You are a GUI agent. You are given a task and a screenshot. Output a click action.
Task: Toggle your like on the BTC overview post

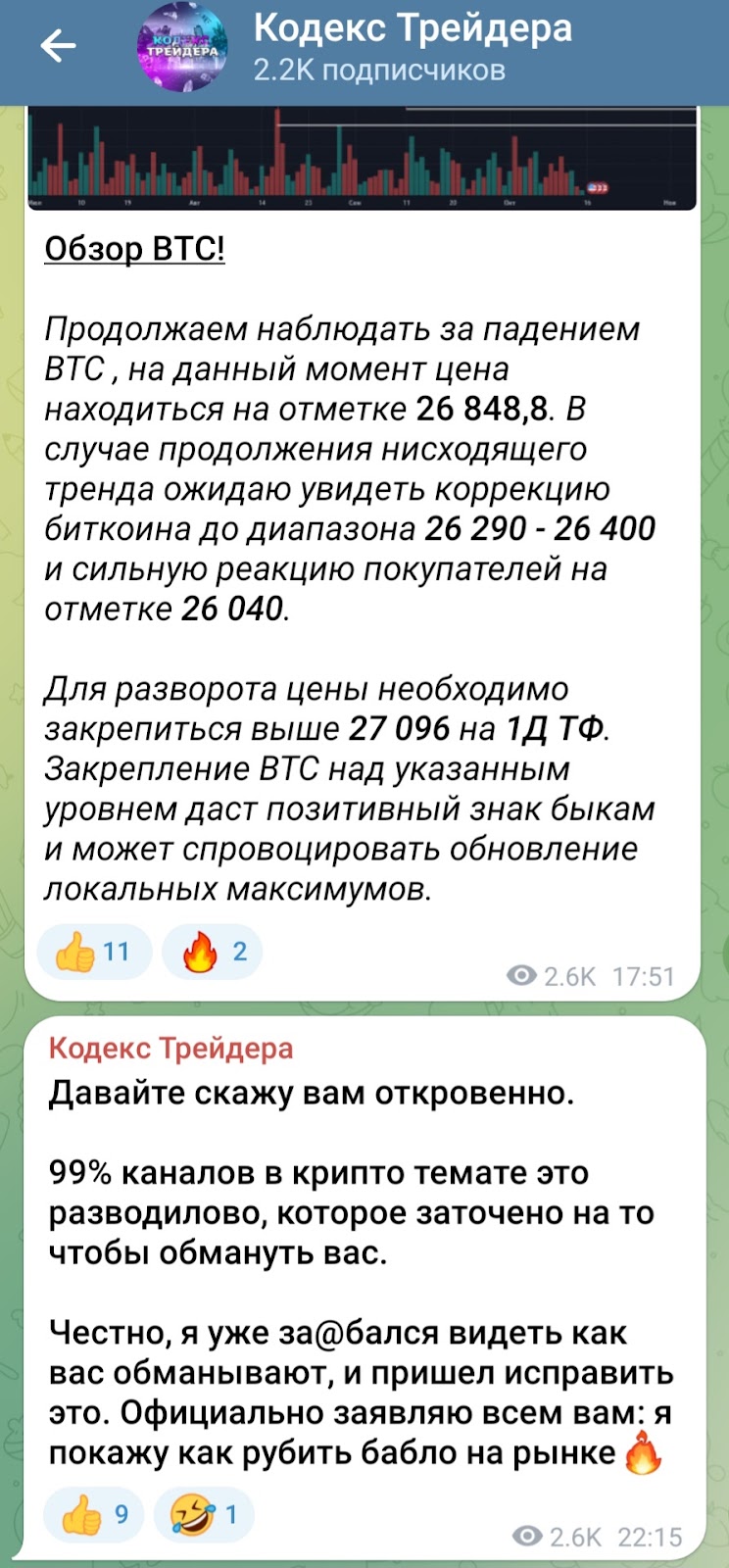click(93, 951)
